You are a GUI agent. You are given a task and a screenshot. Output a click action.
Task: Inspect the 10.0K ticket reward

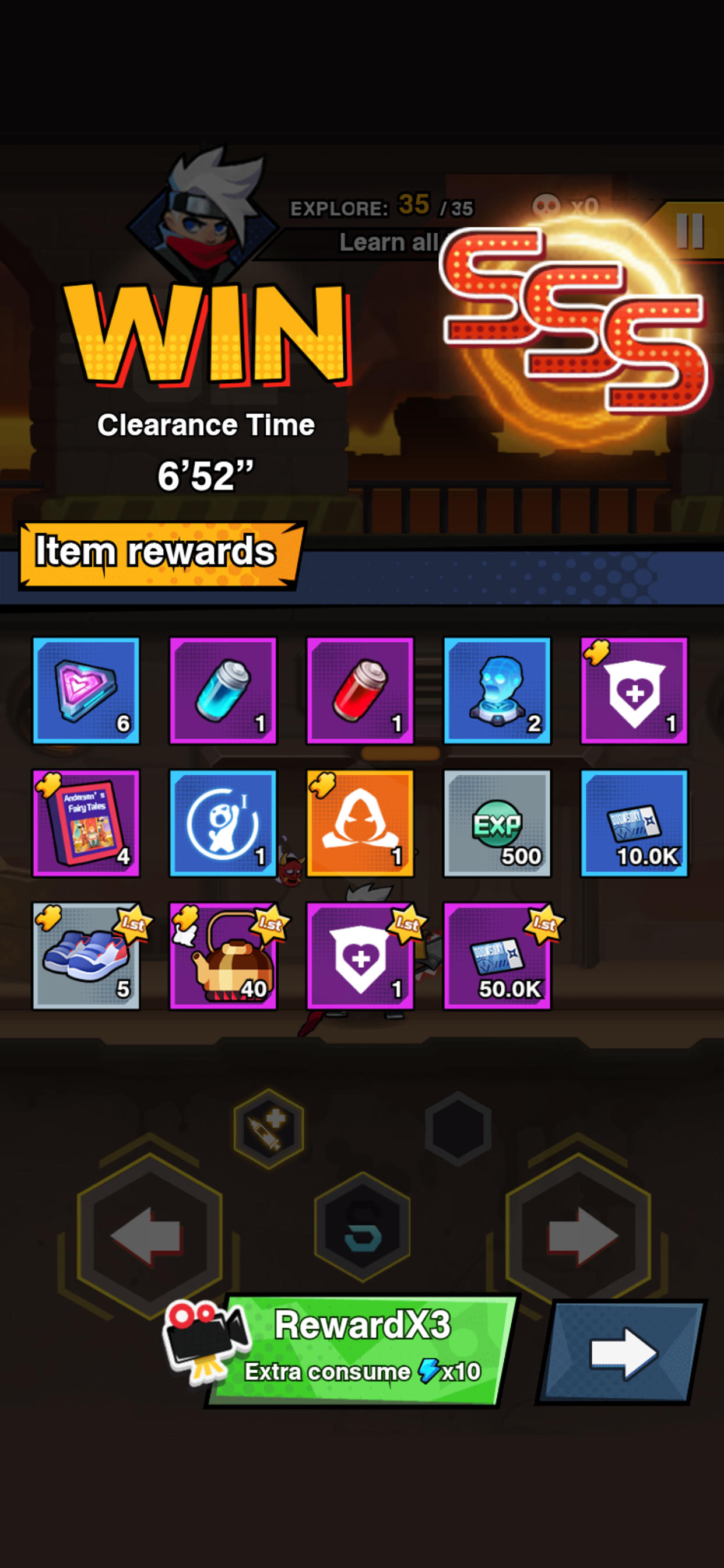(635, 824)
